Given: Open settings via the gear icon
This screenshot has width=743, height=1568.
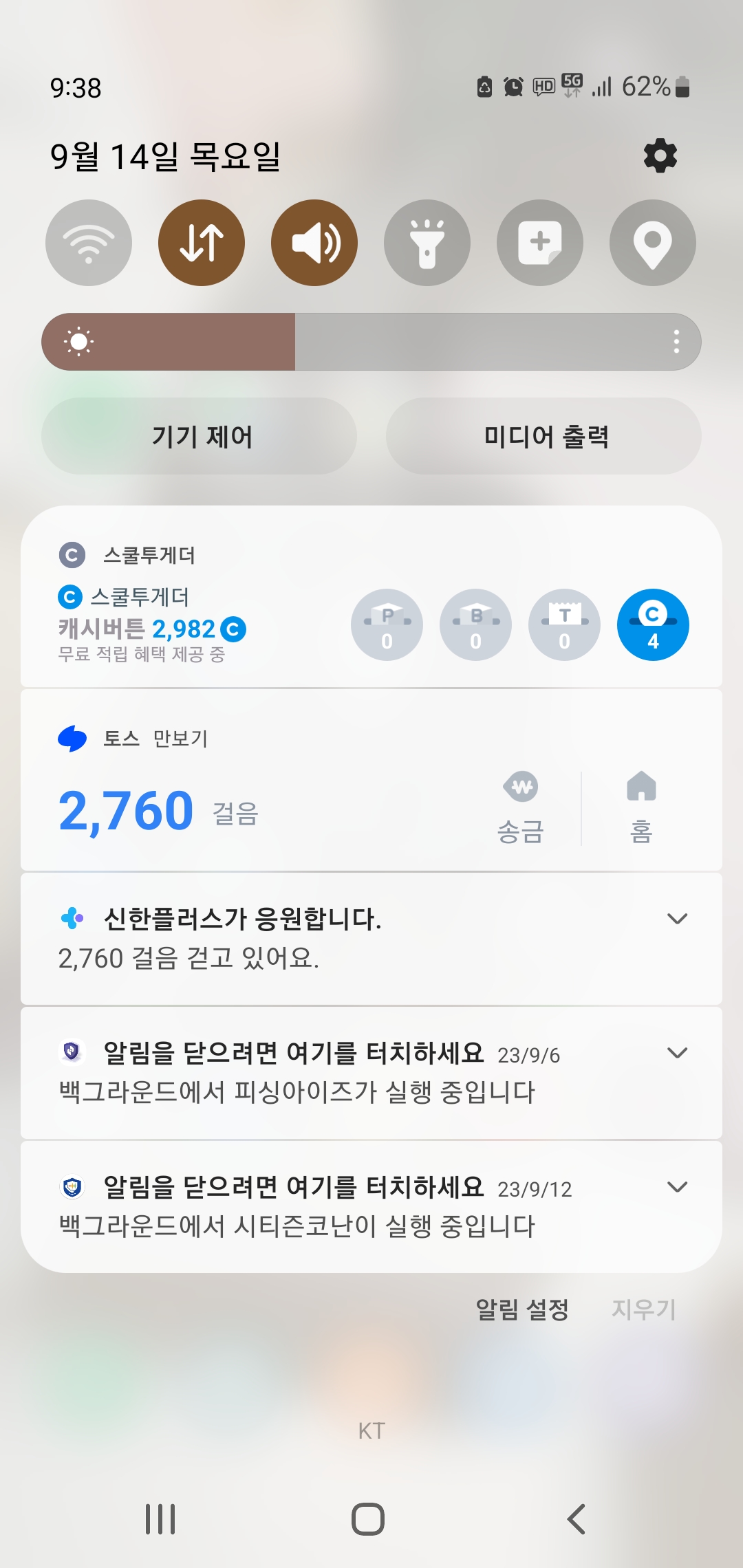Looking at the screenshot, I should pyautogui.click(x=660, y=156).
